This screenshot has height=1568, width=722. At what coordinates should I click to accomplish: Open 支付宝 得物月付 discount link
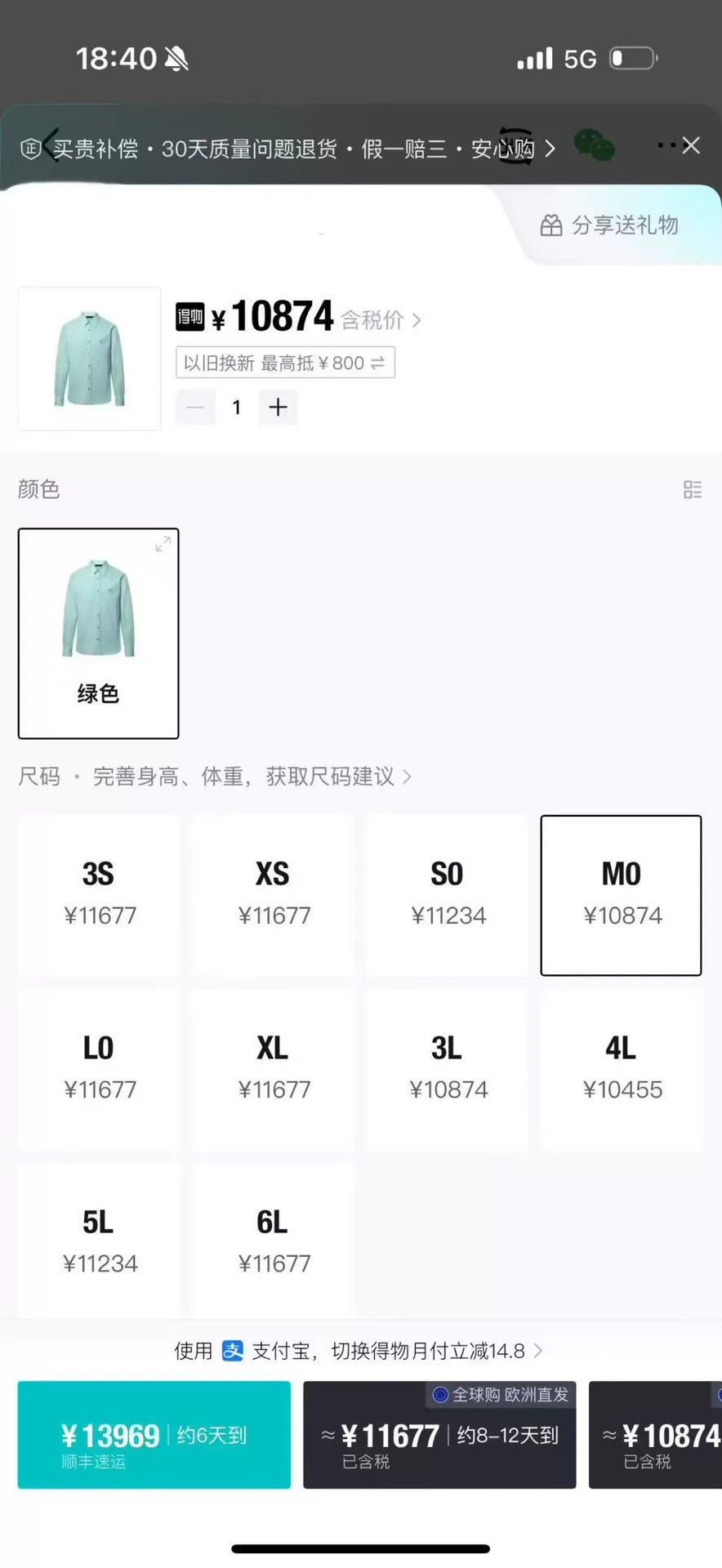coord(358,1351)
